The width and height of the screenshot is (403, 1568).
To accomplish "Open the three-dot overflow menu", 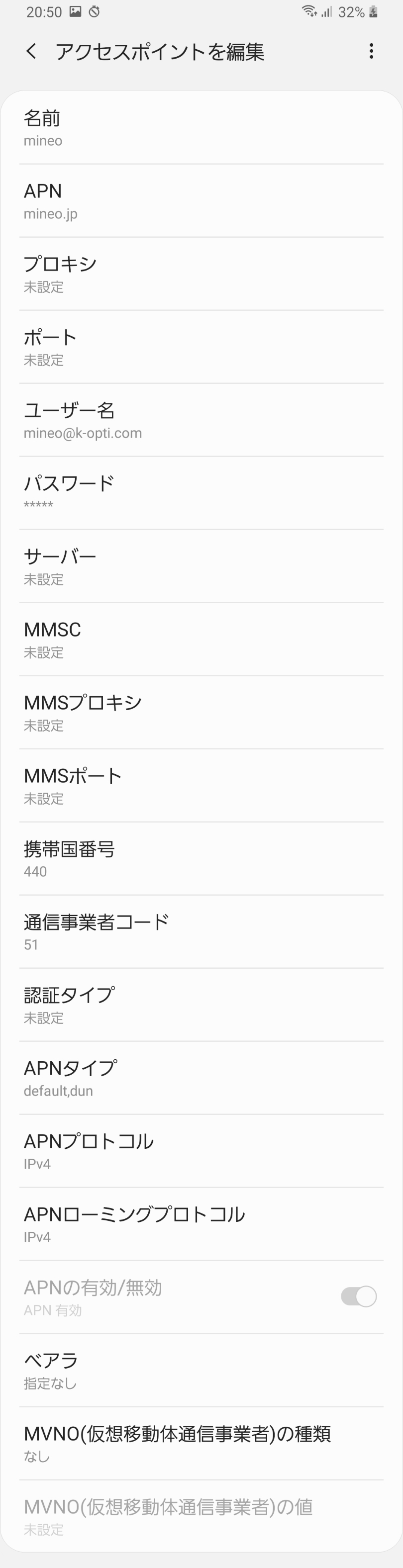I will point(371,52).
